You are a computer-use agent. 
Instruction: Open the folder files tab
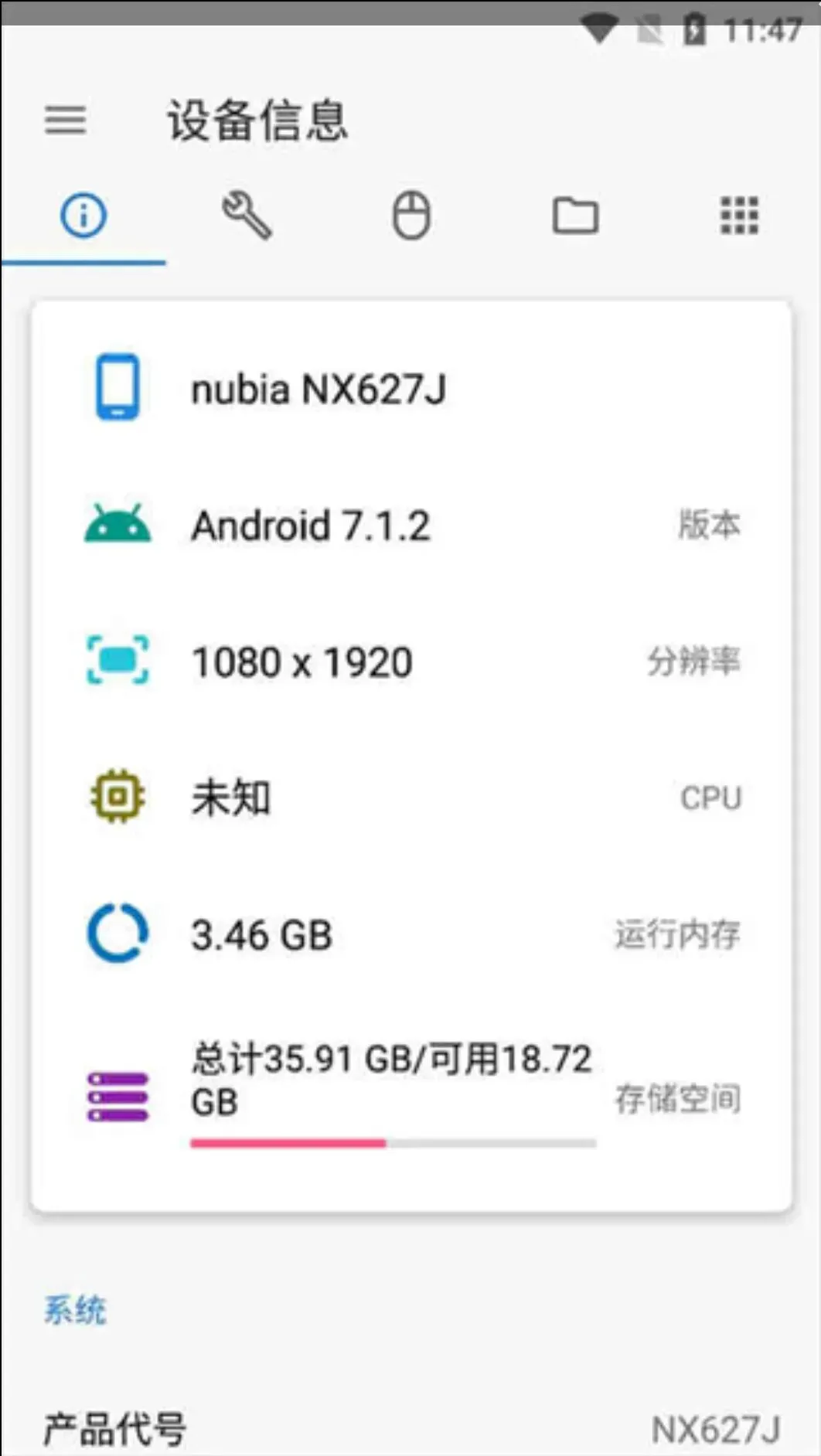pyautogui.click(x=575, y=216)
